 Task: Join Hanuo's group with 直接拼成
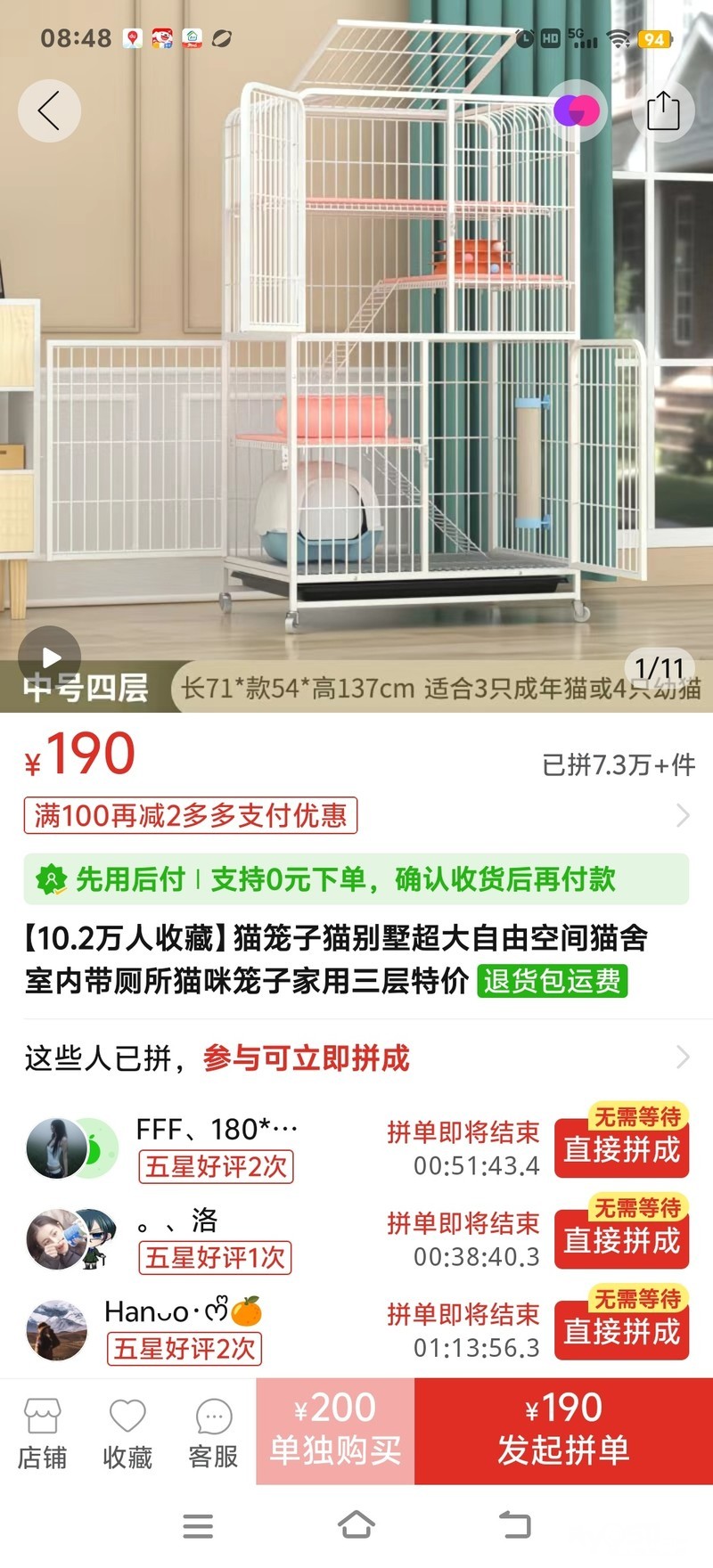(622, 1330)
